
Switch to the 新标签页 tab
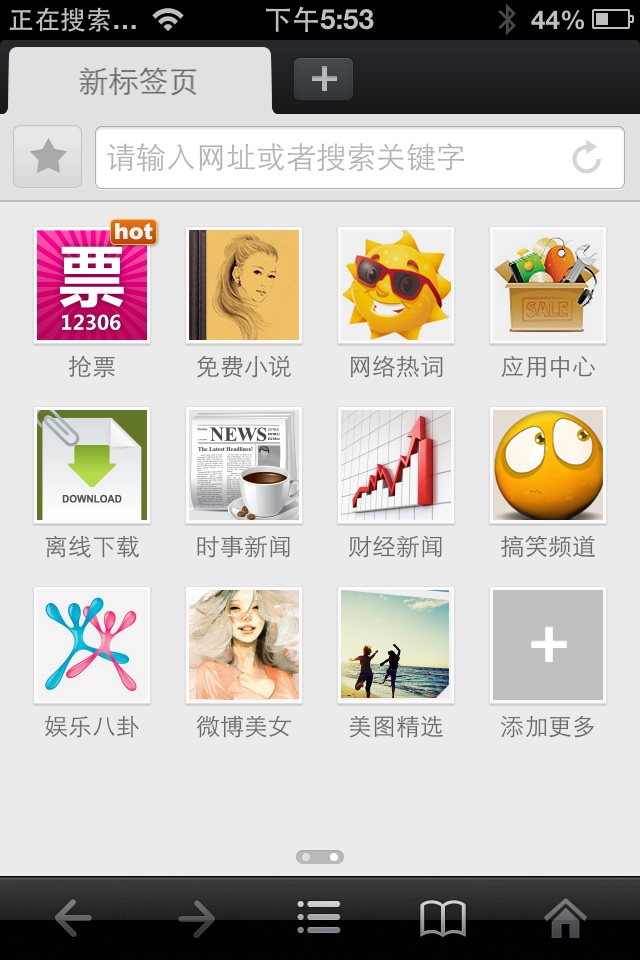coord(138,81)
